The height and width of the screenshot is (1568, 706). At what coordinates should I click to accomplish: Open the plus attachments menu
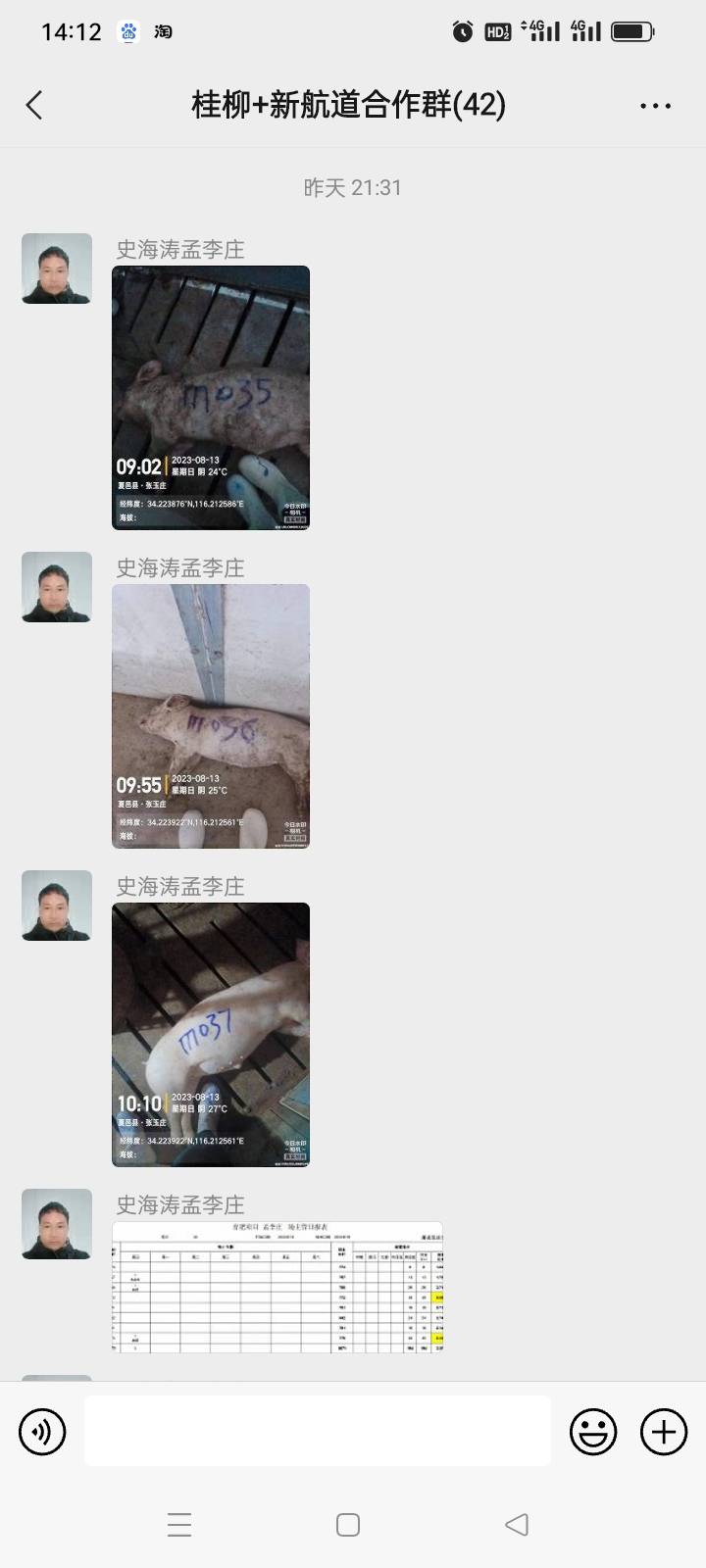tap(664, 1432)
